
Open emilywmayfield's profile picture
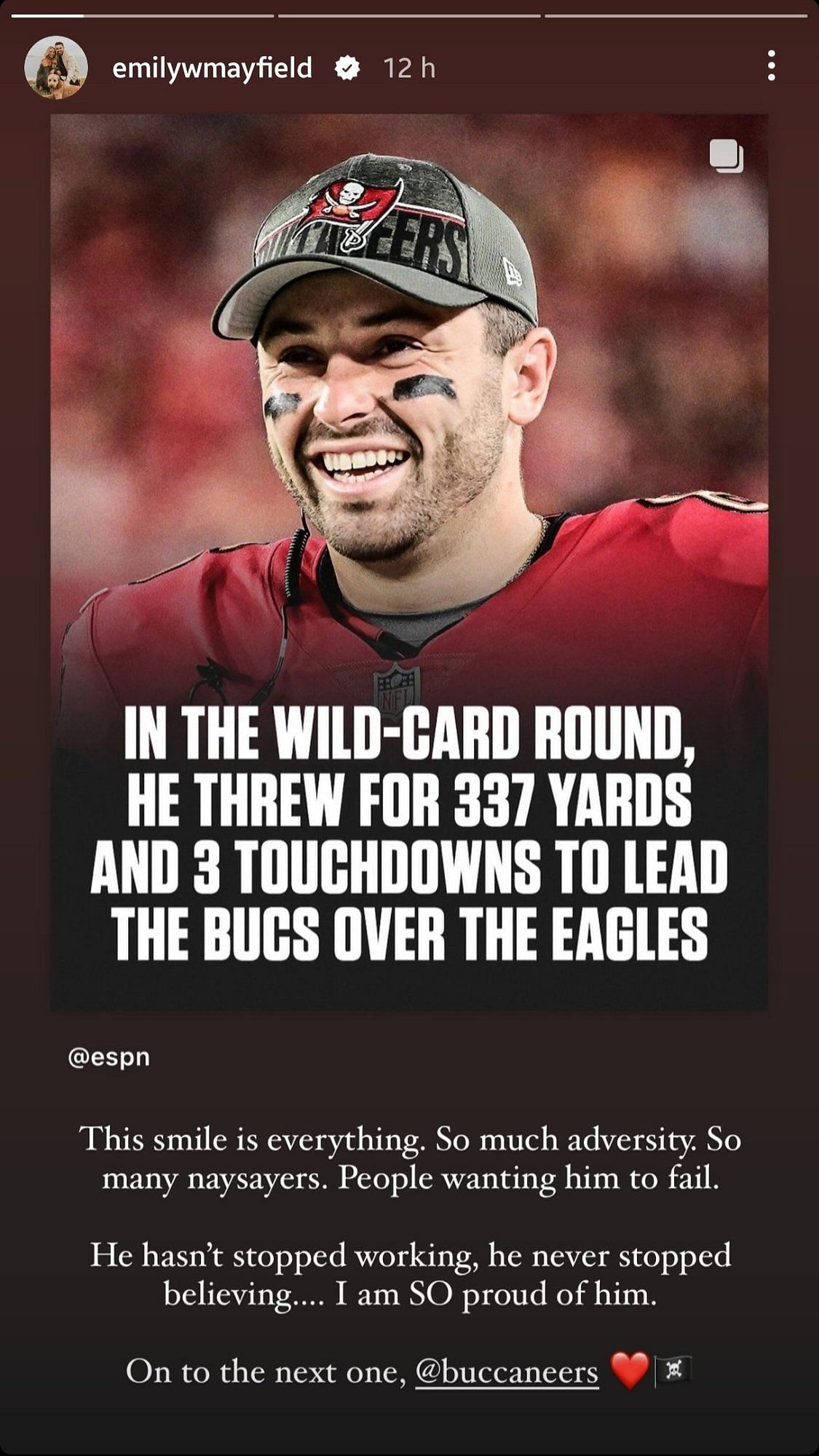tap(56, 68)
